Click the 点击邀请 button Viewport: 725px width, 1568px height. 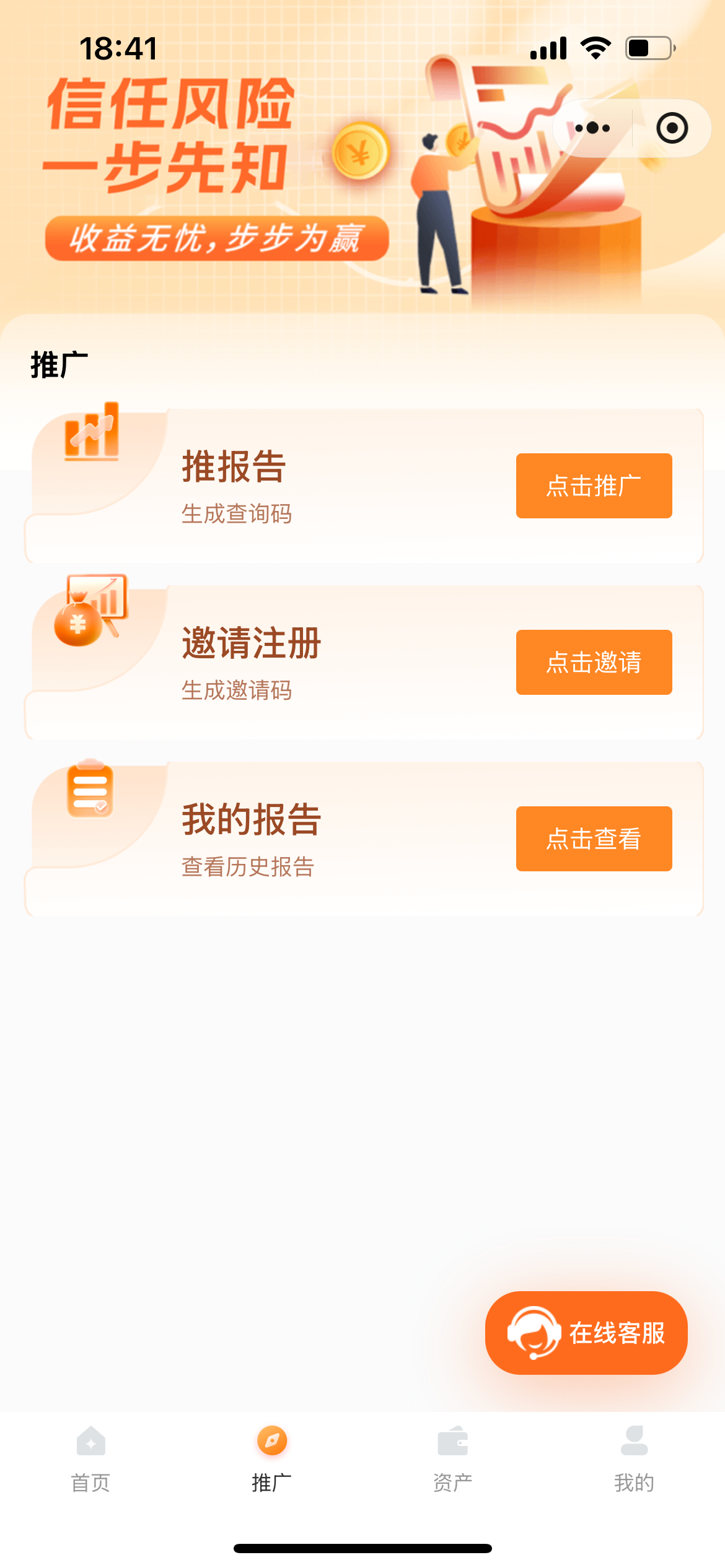[x=593, y=662]
